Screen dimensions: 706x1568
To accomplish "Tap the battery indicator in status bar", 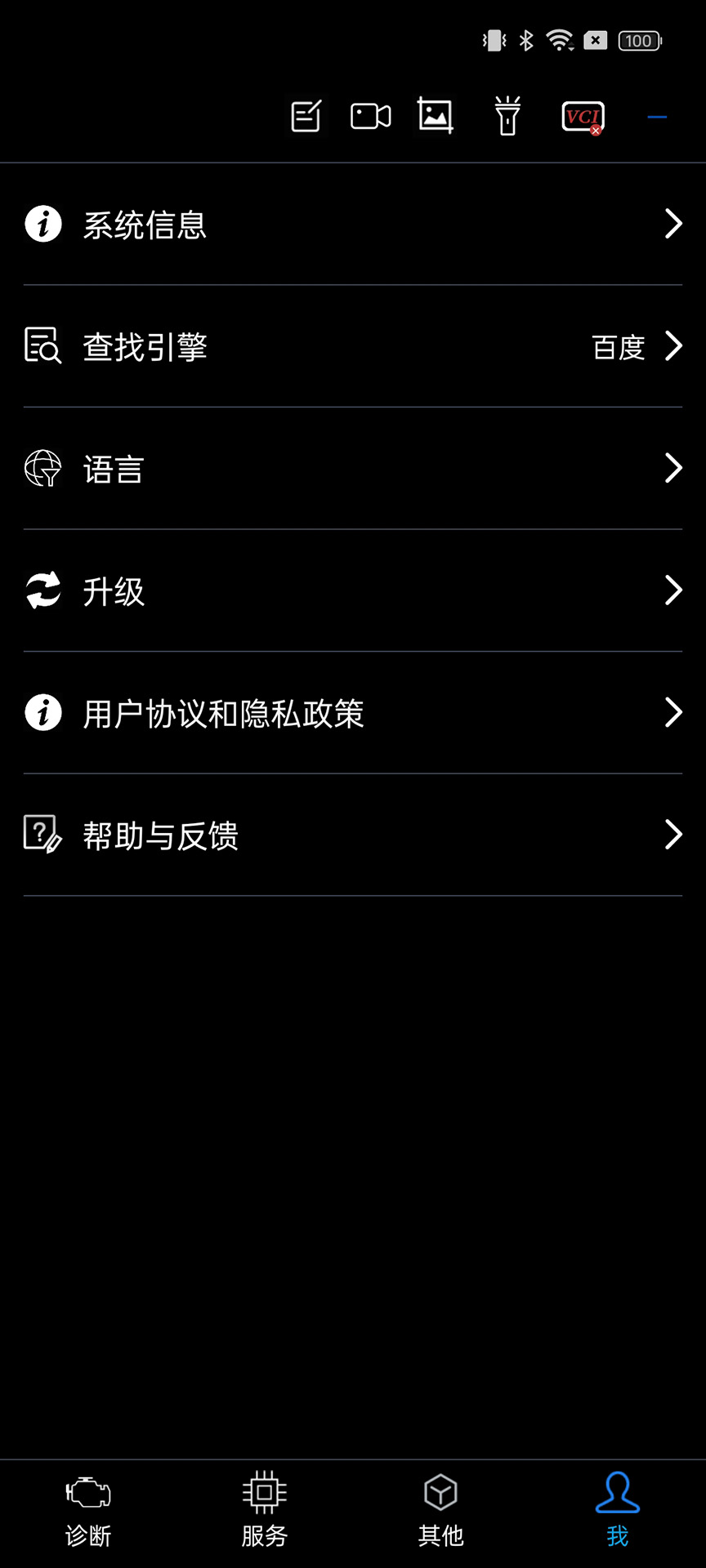I will coord(638,40).
